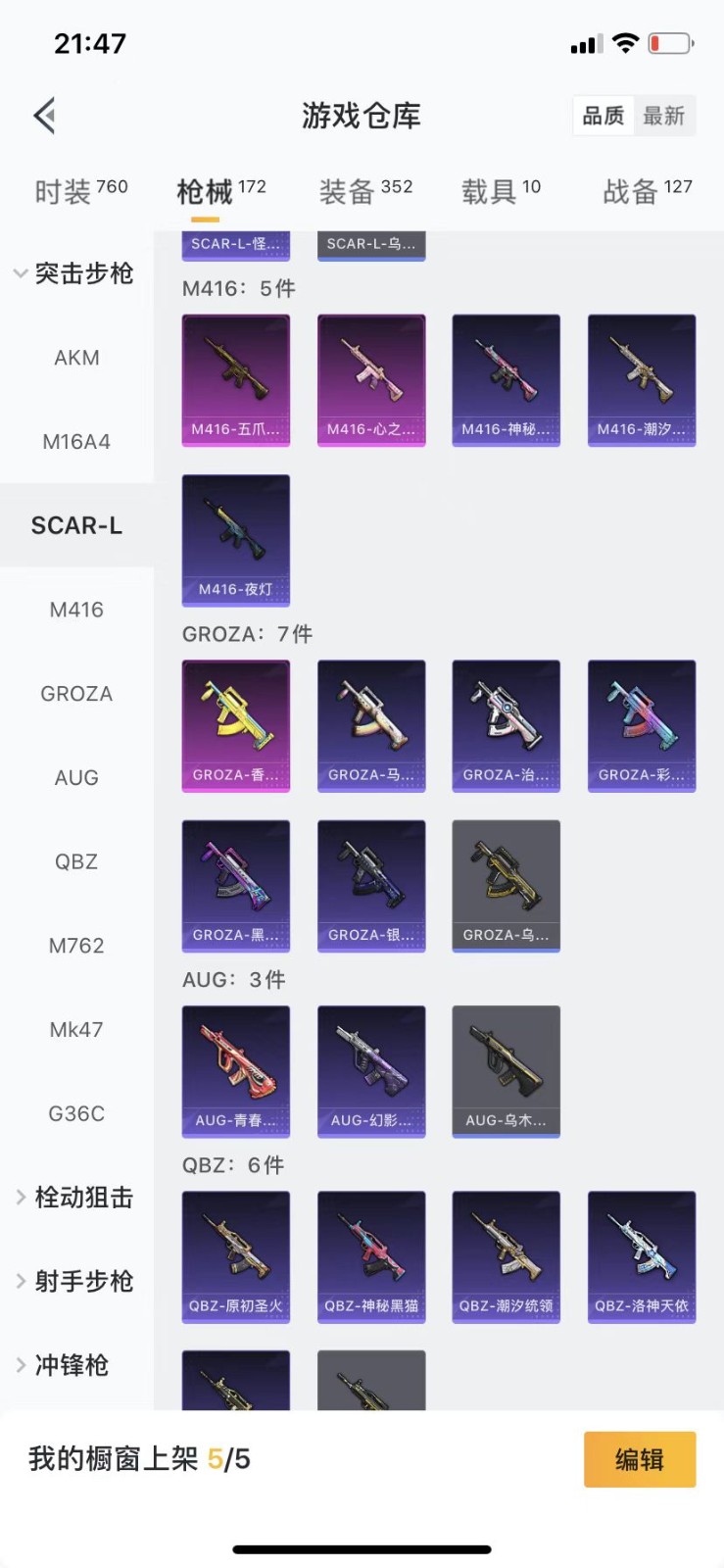724x1568 pixels.
Task: Go back from 游戏仓库
Action: [45, 116]
